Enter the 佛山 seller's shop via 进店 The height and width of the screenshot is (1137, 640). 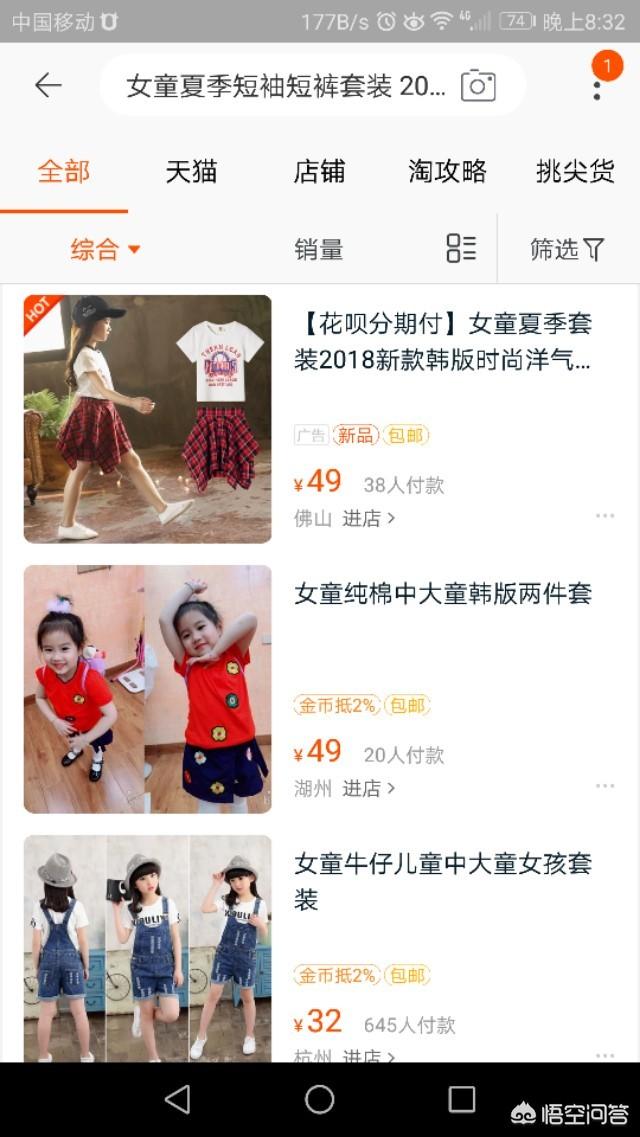tap(369, 518)
